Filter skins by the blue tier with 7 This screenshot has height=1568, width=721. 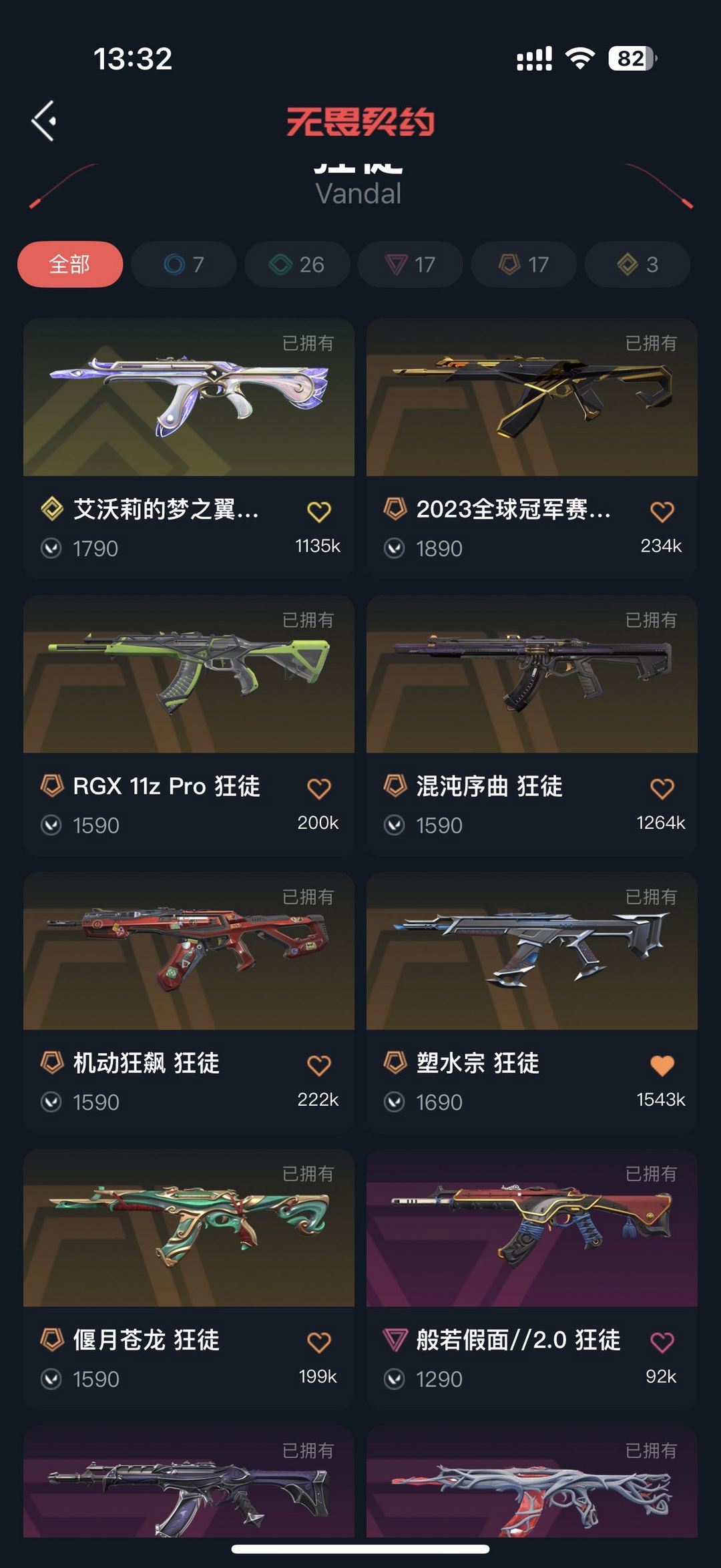[x=184, y=264]
